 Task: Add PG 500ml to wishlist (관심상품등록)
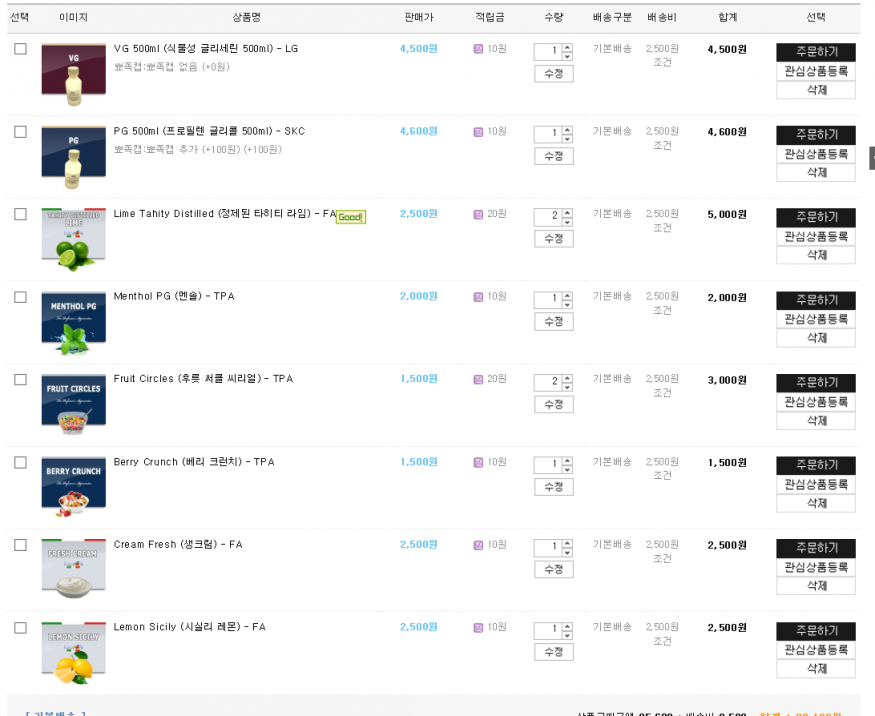pos(816,154)
